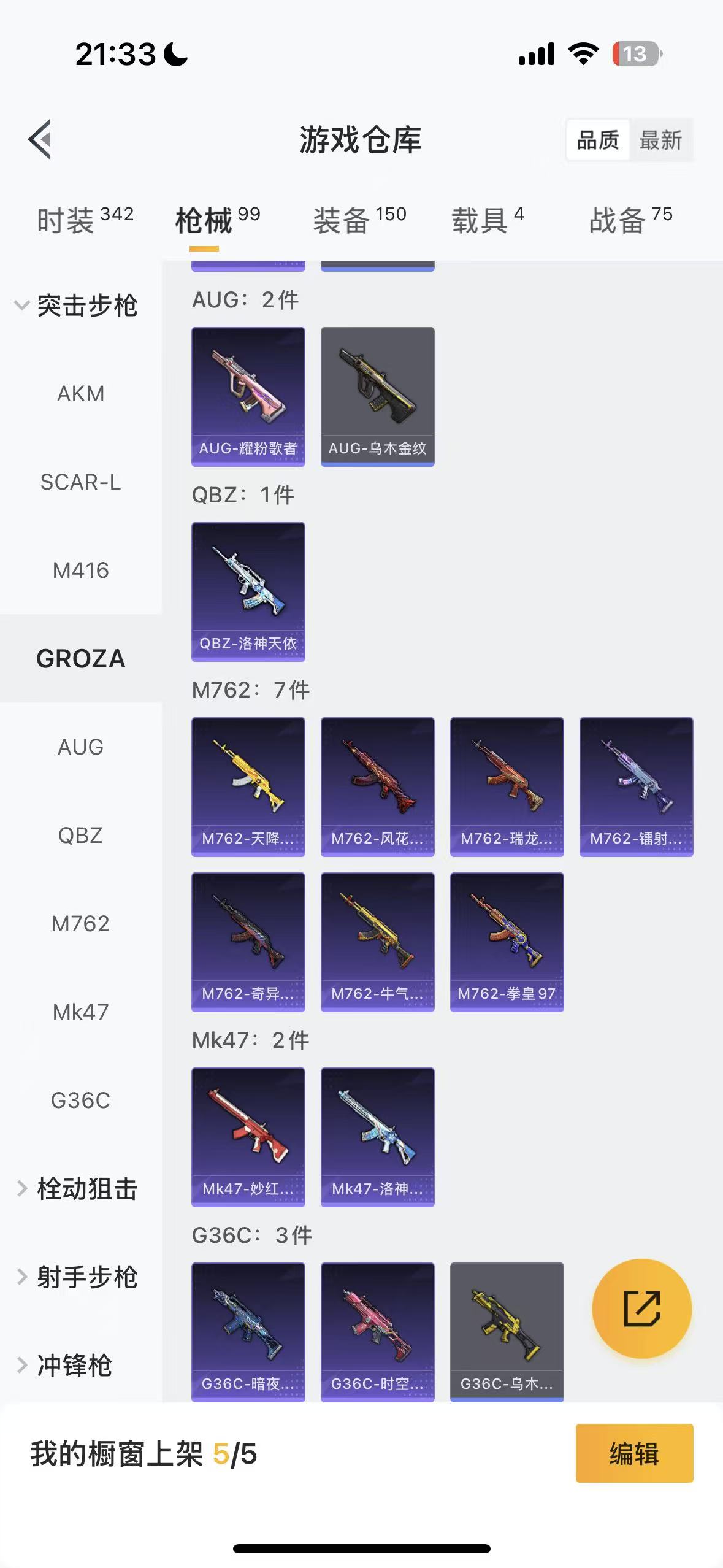Select G36C in the sidebar

click(x=80, y=1100)
